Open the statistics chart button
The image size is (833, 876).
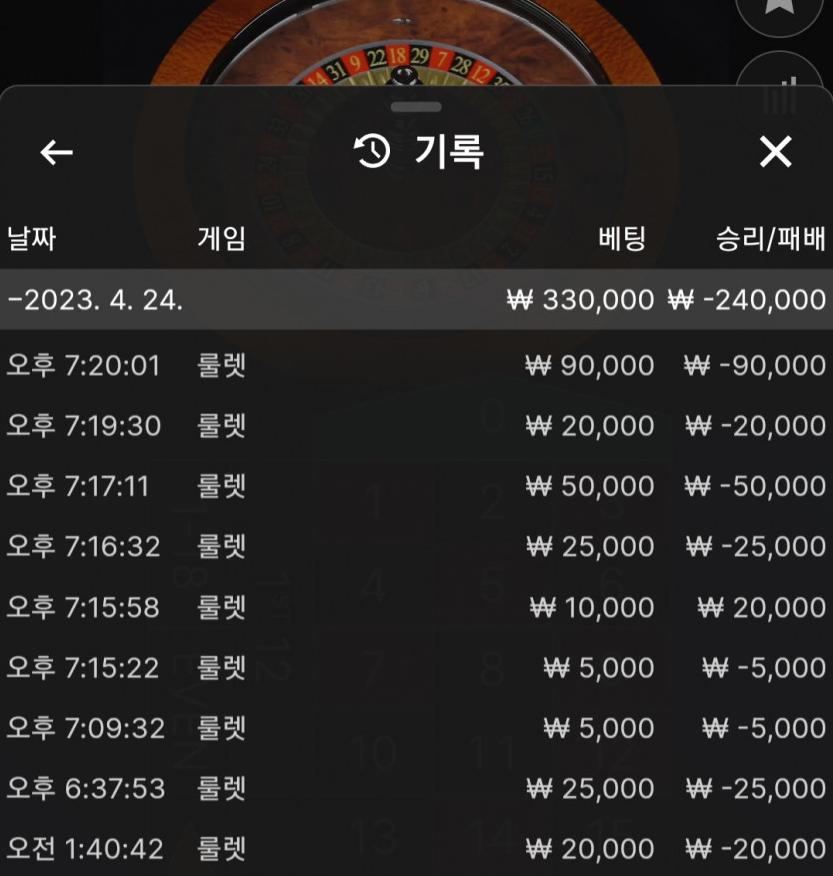tap(779, 80)
